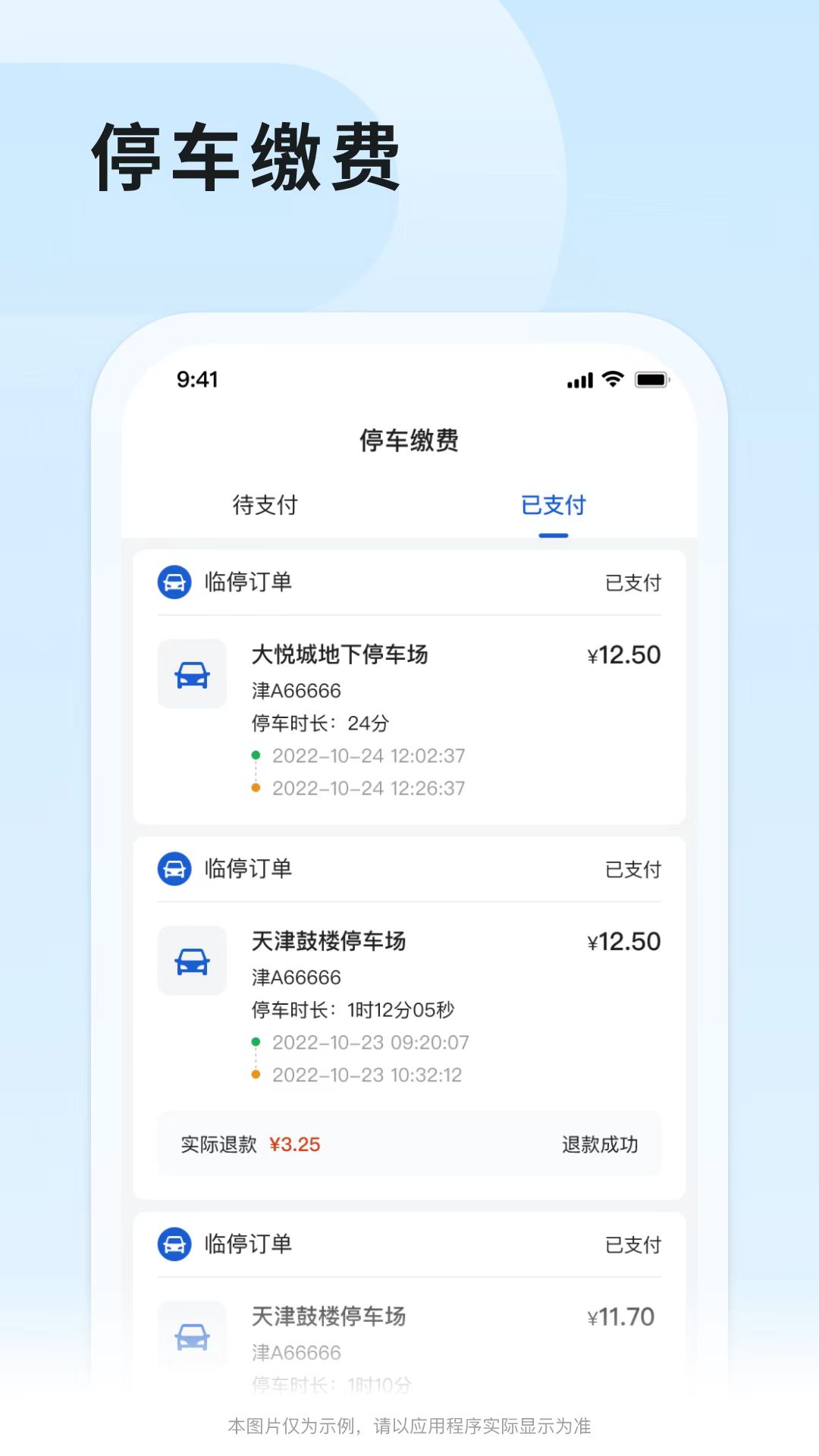
Task: Select the circular car badge on second 临停订单
Action: pyautogui.click(x=174, y=869)
